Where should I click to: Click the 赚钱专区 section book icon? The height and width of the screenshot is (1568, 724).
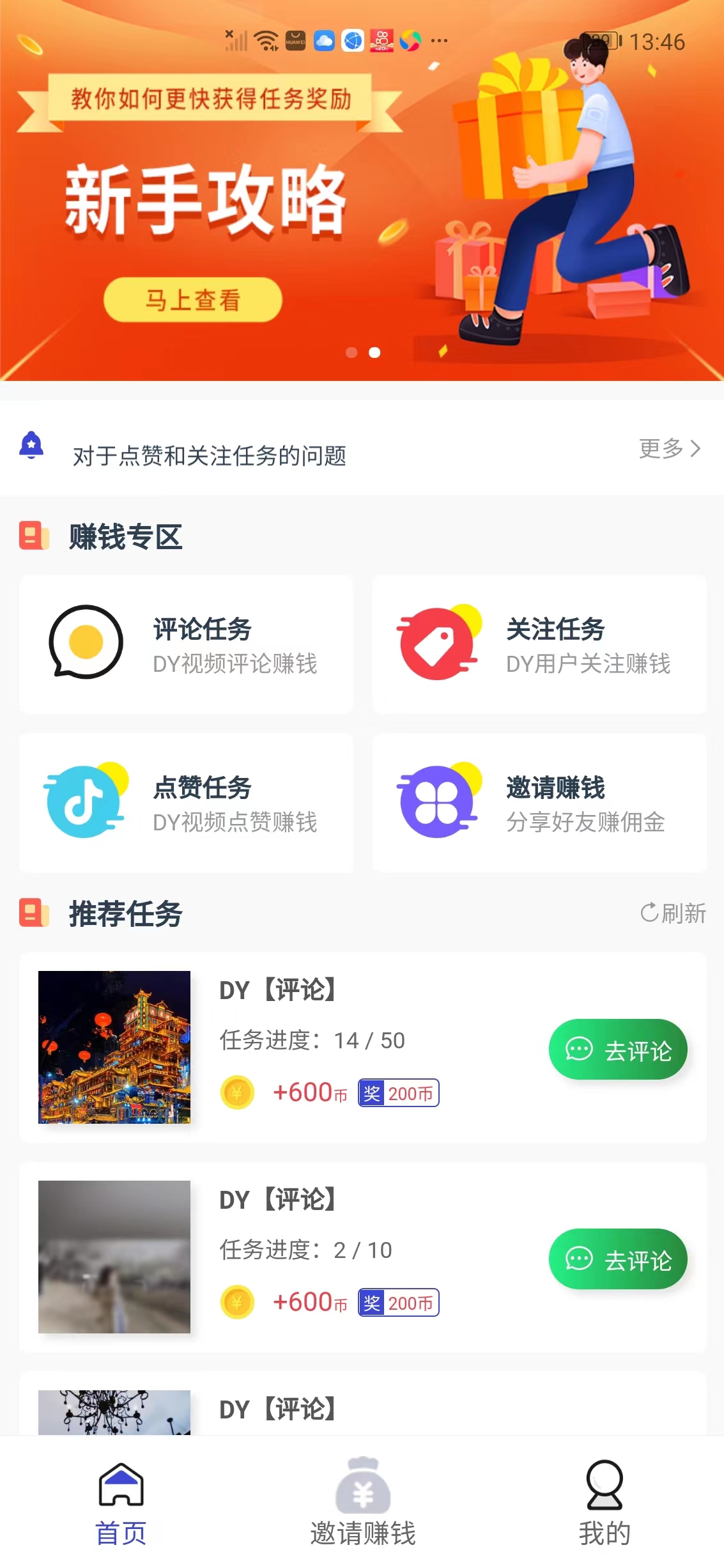tap(33, 538)
